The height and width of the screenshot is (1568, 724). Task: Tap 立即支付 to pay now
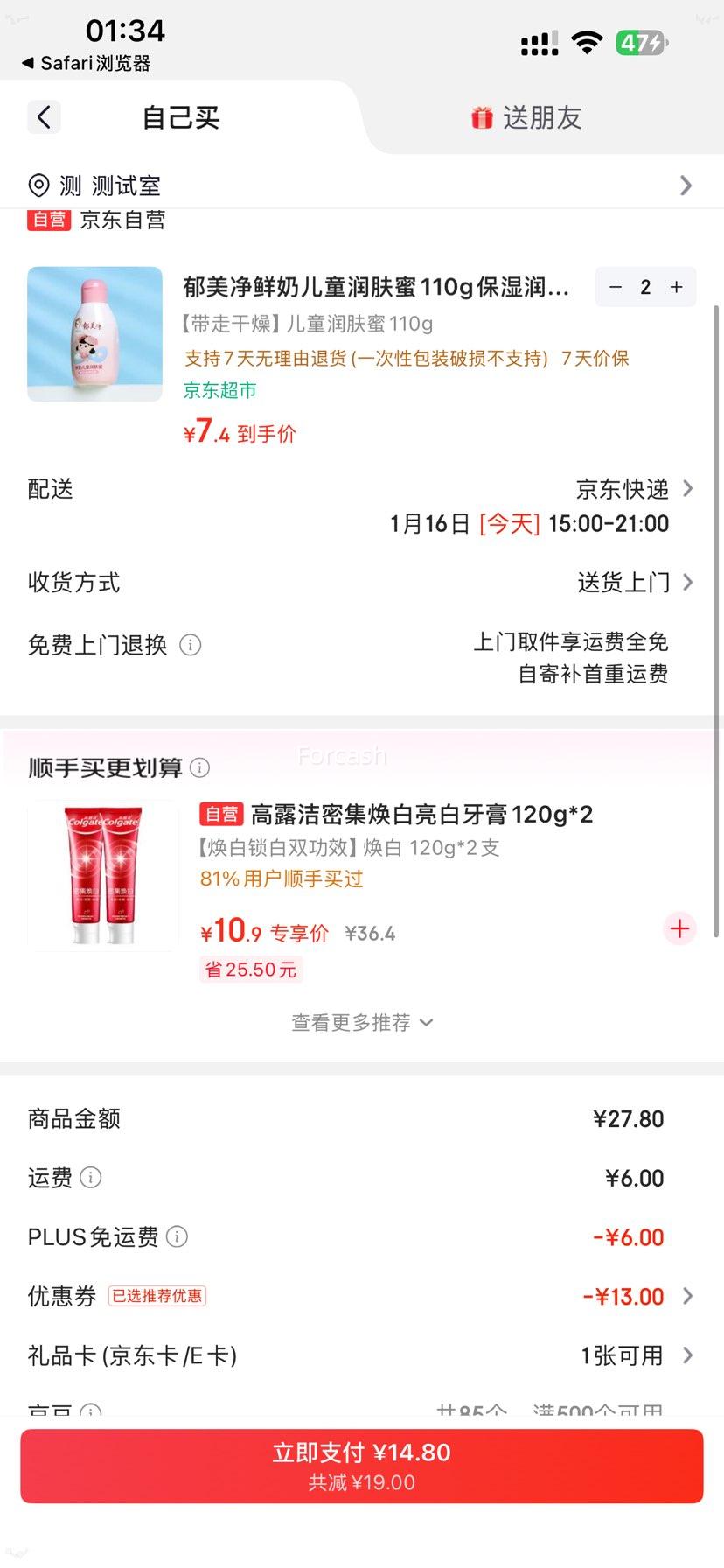point(362,1466)
